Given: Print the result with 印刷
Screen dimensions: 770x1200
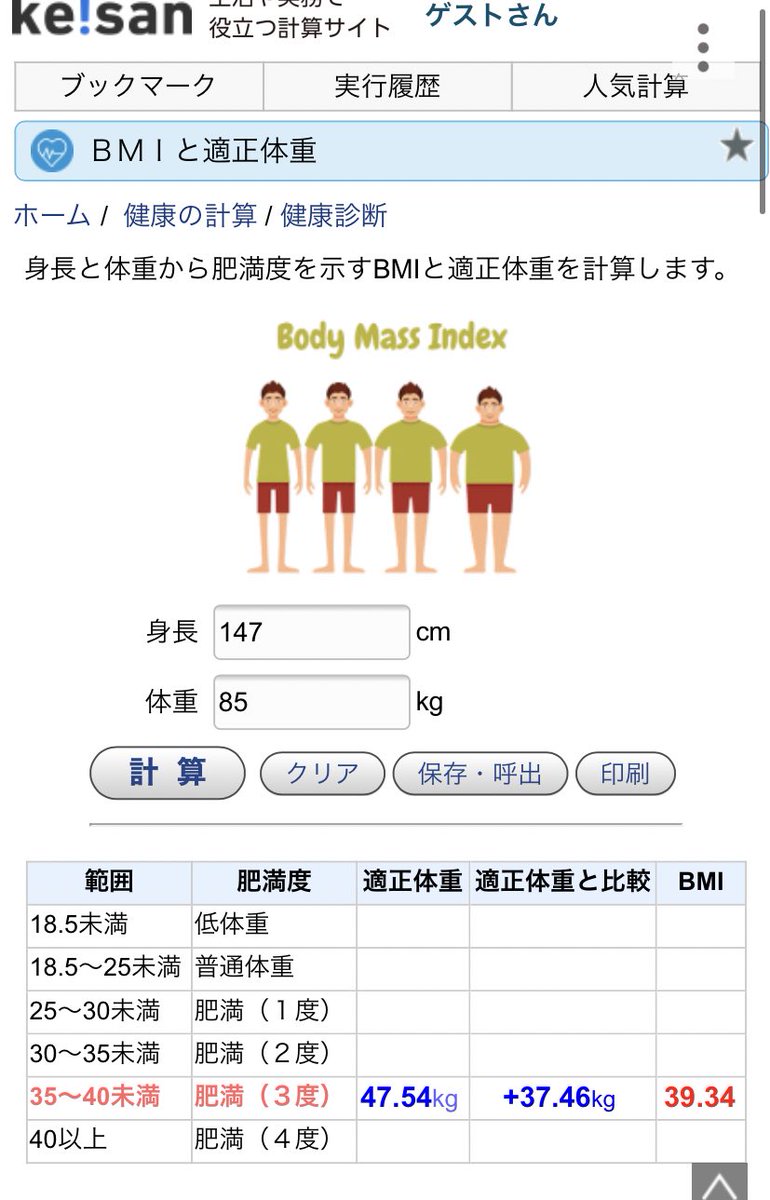Looking at the screenshot, I should (625, 774).
